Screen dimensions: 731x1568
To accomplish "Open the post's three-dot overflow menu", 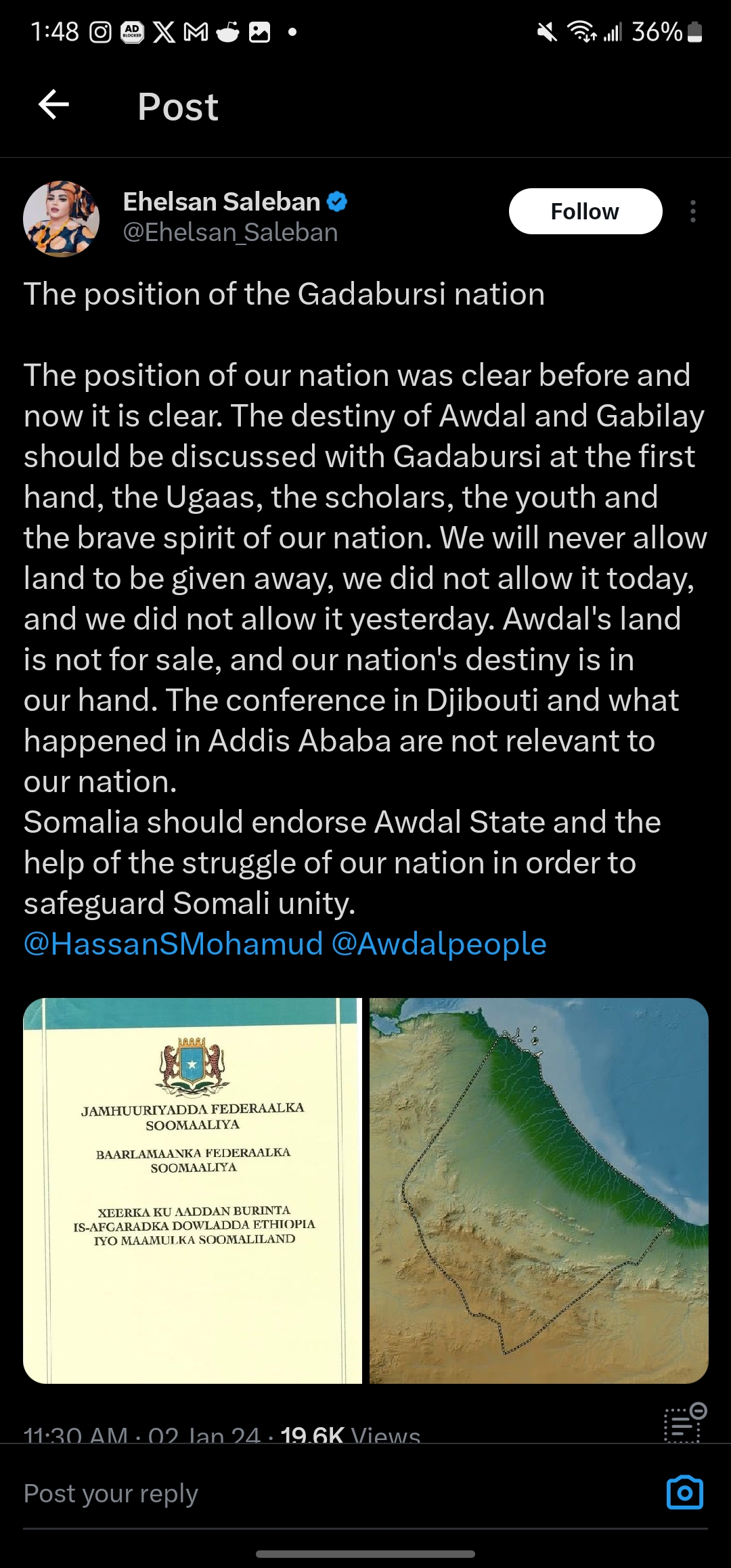I will tap(692, 211).
